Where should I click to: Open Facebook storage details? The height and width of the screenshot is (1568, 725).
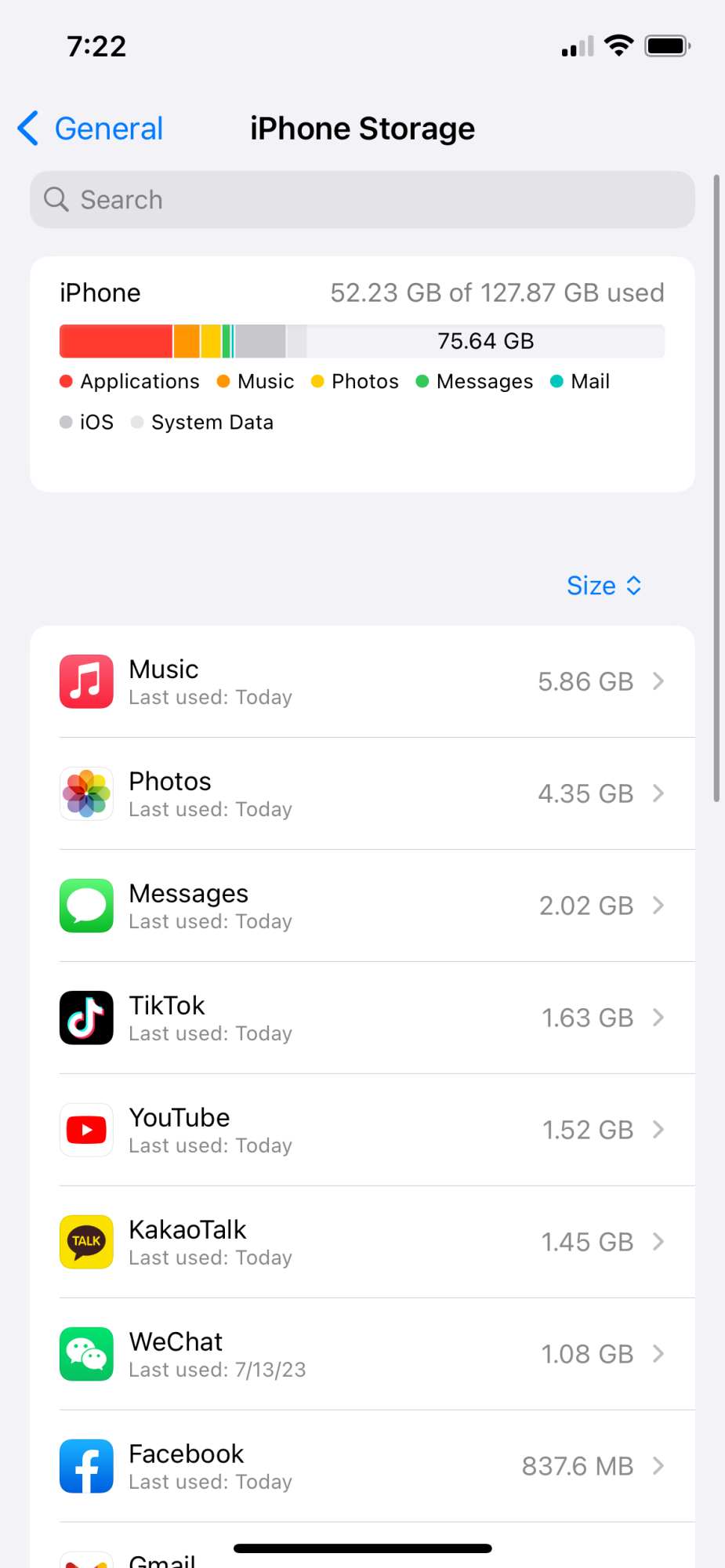[362, 1467]
